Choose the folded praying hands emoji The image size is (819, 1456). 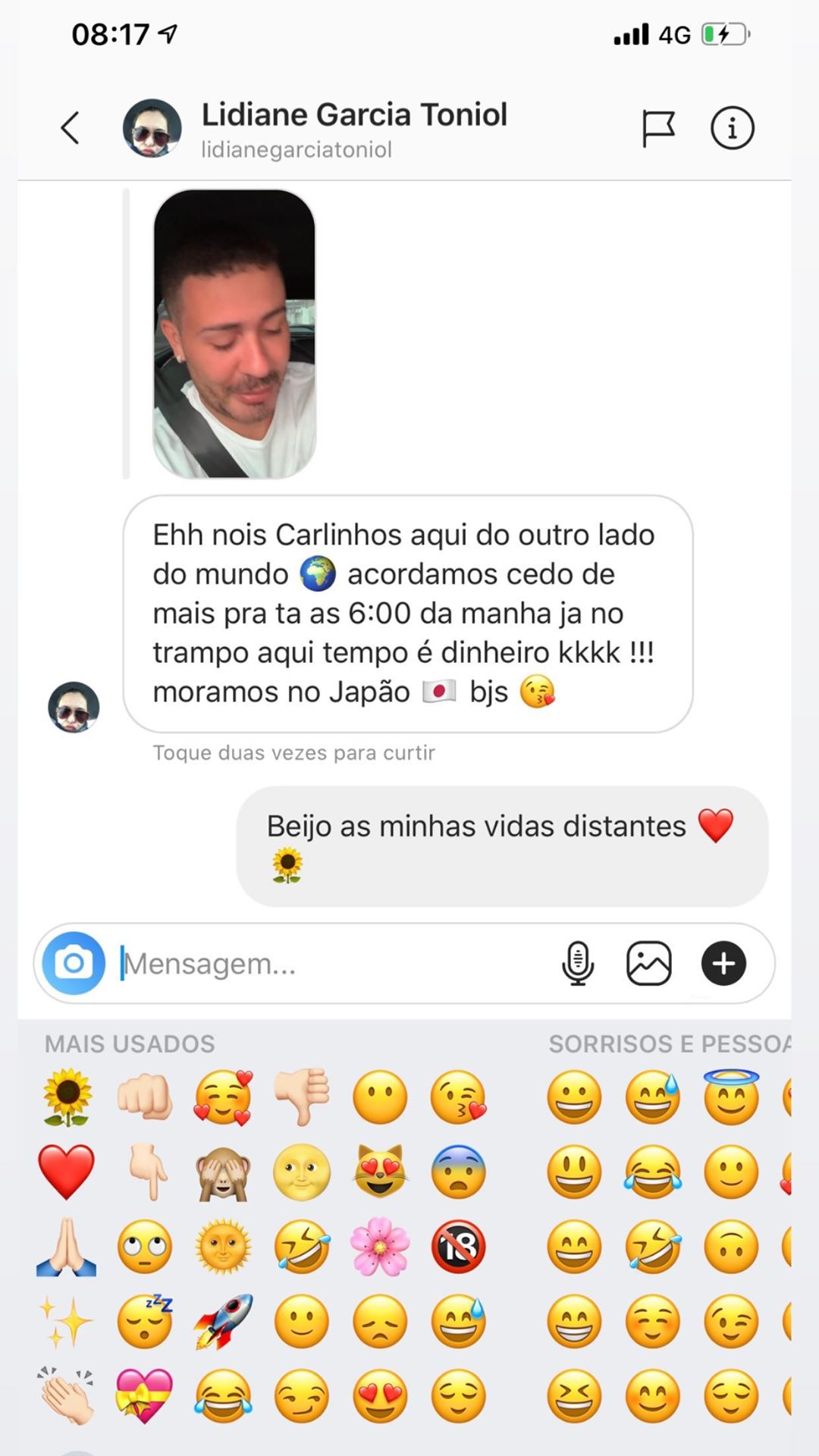(67, 1247)
